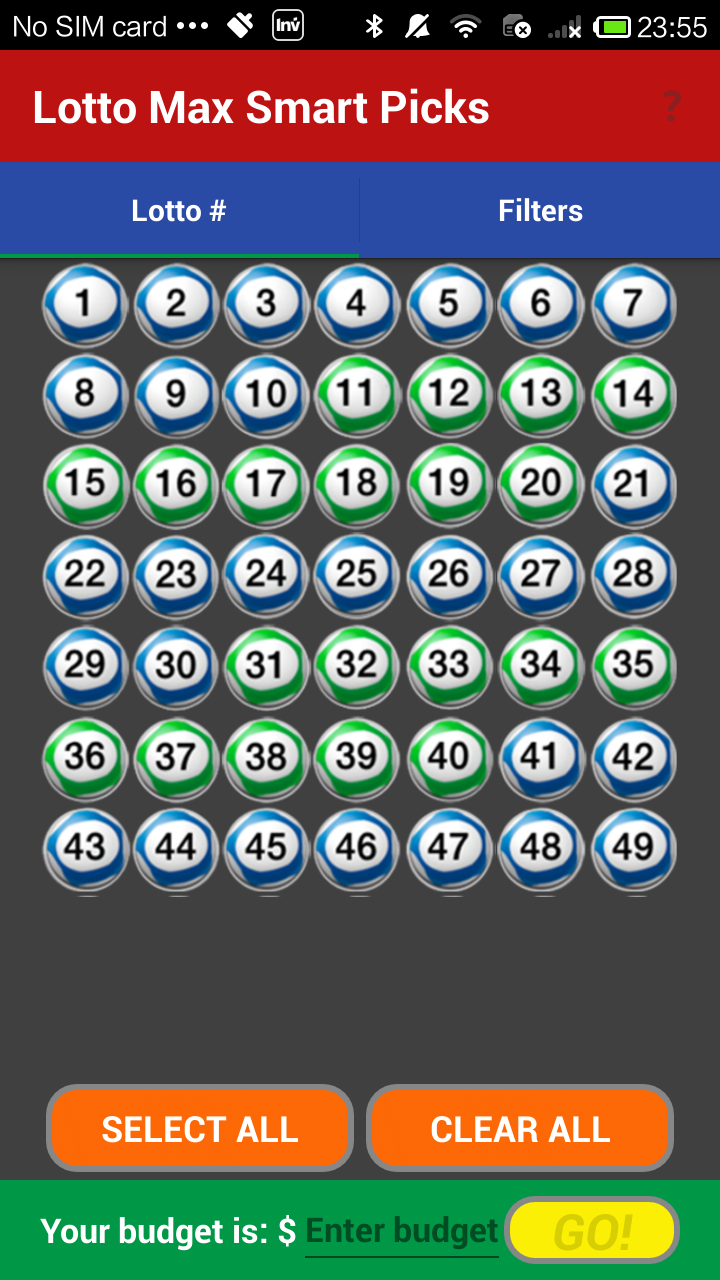Toggle lotto ball number 1
This screenshot has height=1280, width=720.
85,304
